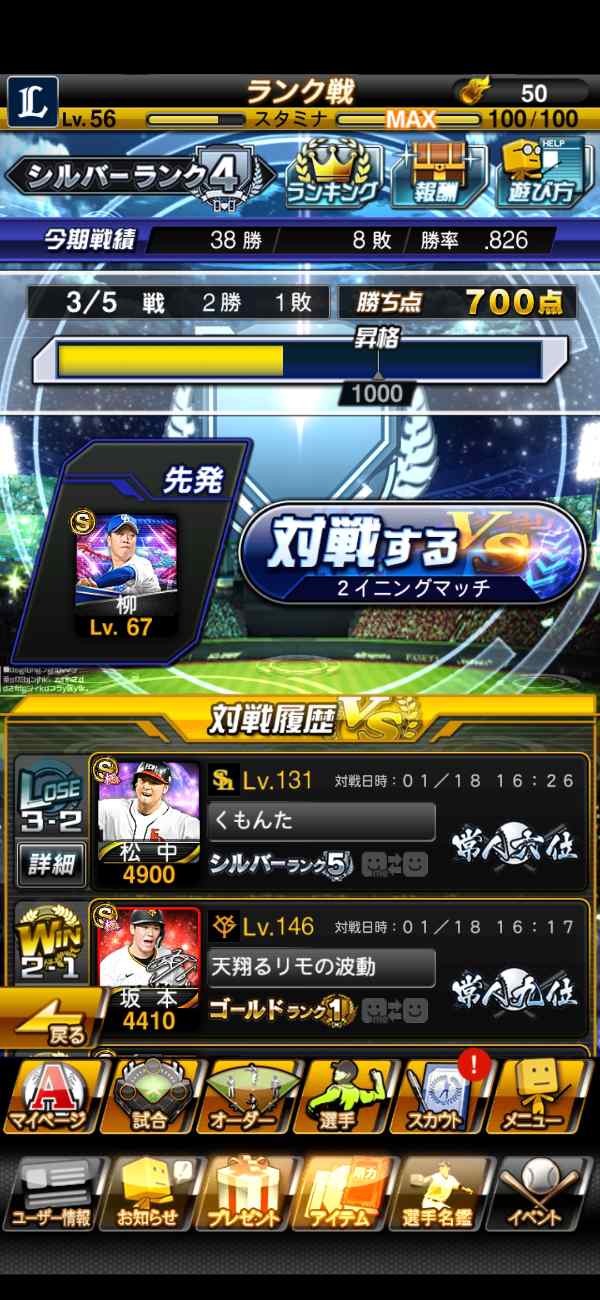The height and width of the screenshot is (1300, 600).
Task: Open the 選手 players tab
Action: tap(345, 1097)
